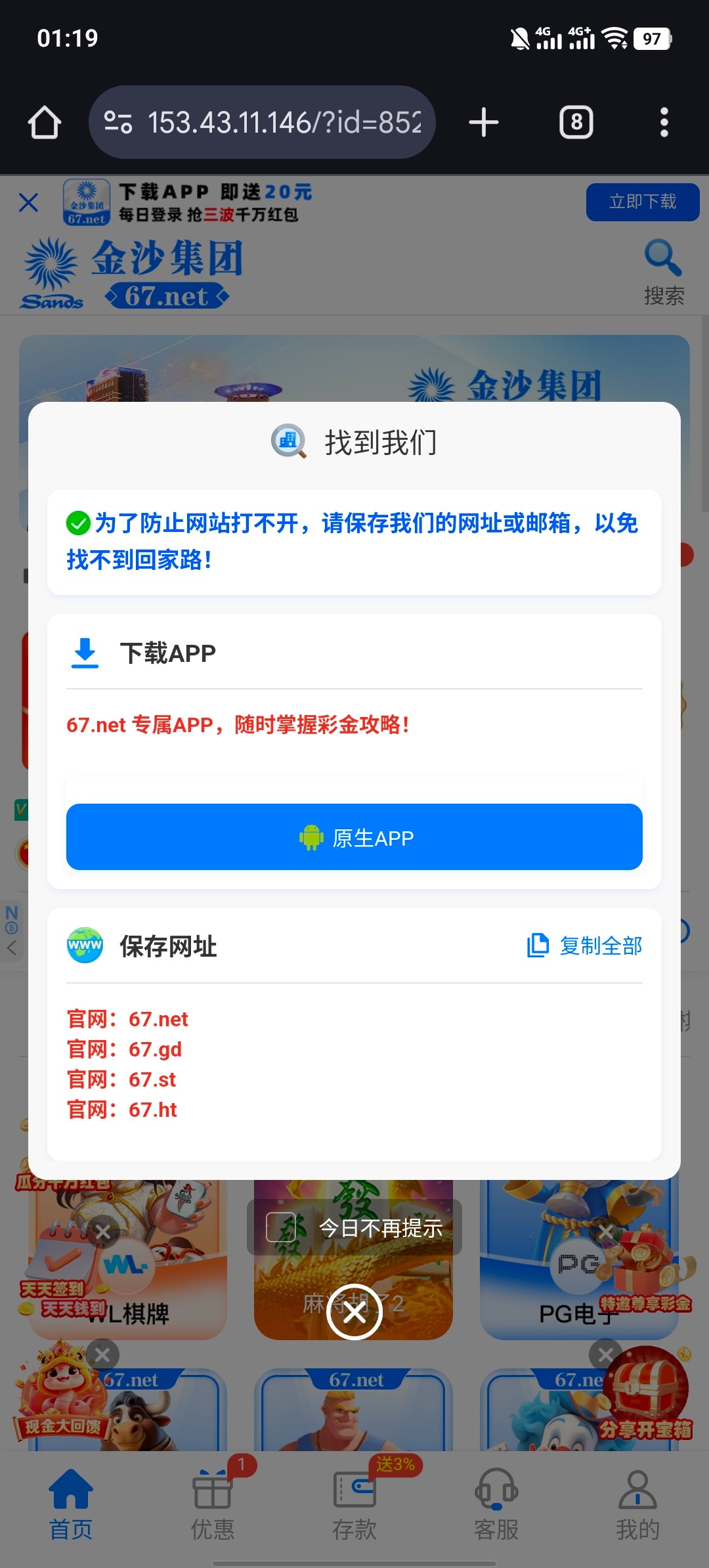
Task: Dismiss the download APP banner
Action: coord(28,202)
